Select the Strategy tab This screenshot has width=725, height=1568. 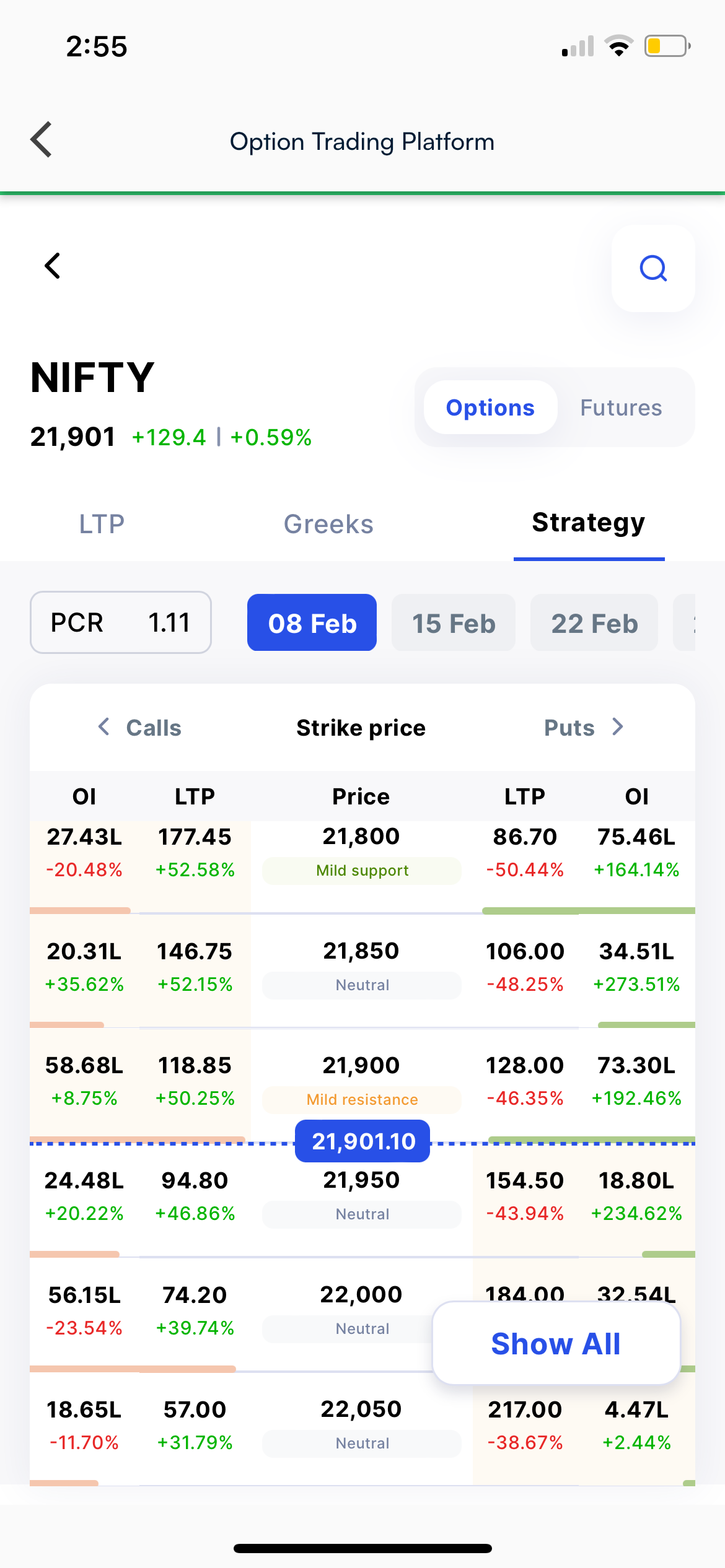[589, 523]
